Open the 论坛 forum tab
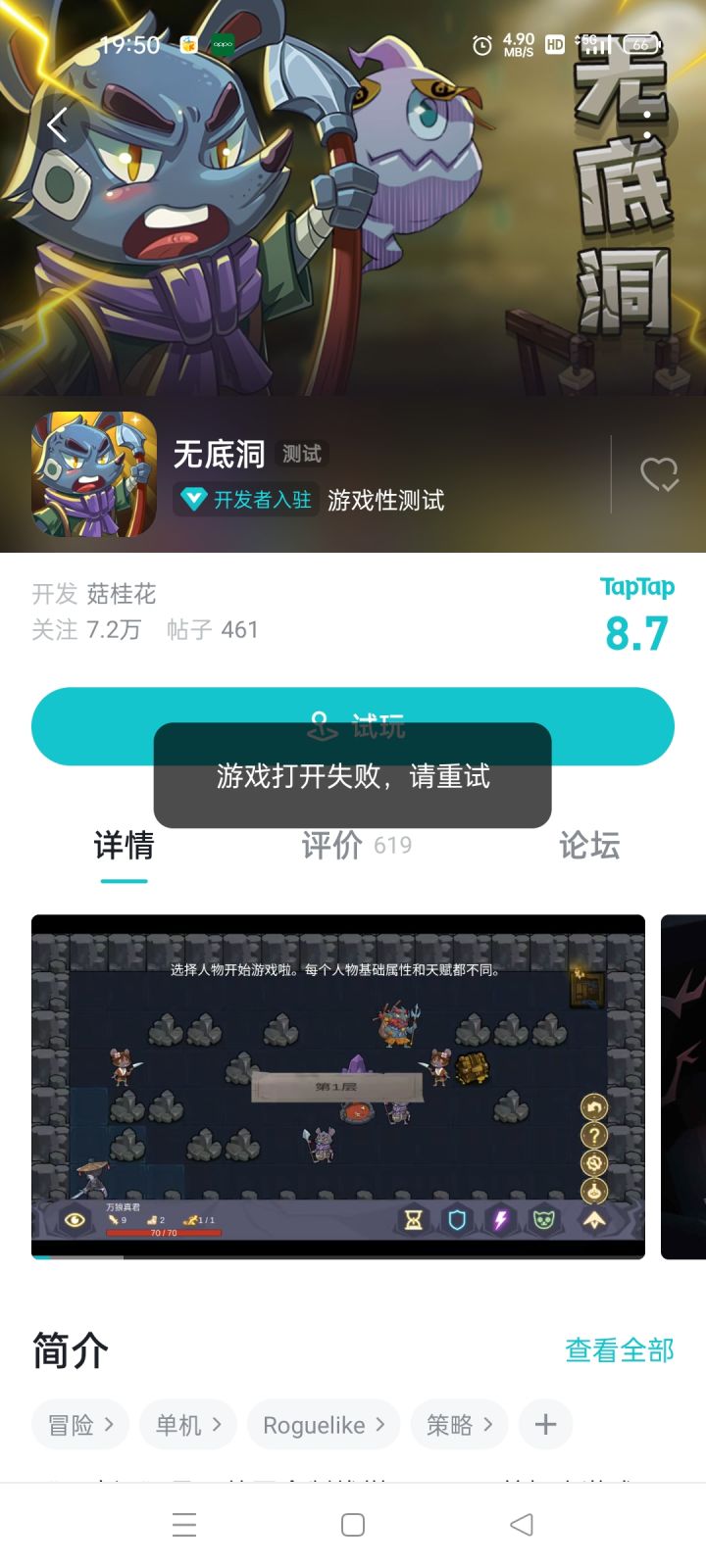 click(588, 846)
